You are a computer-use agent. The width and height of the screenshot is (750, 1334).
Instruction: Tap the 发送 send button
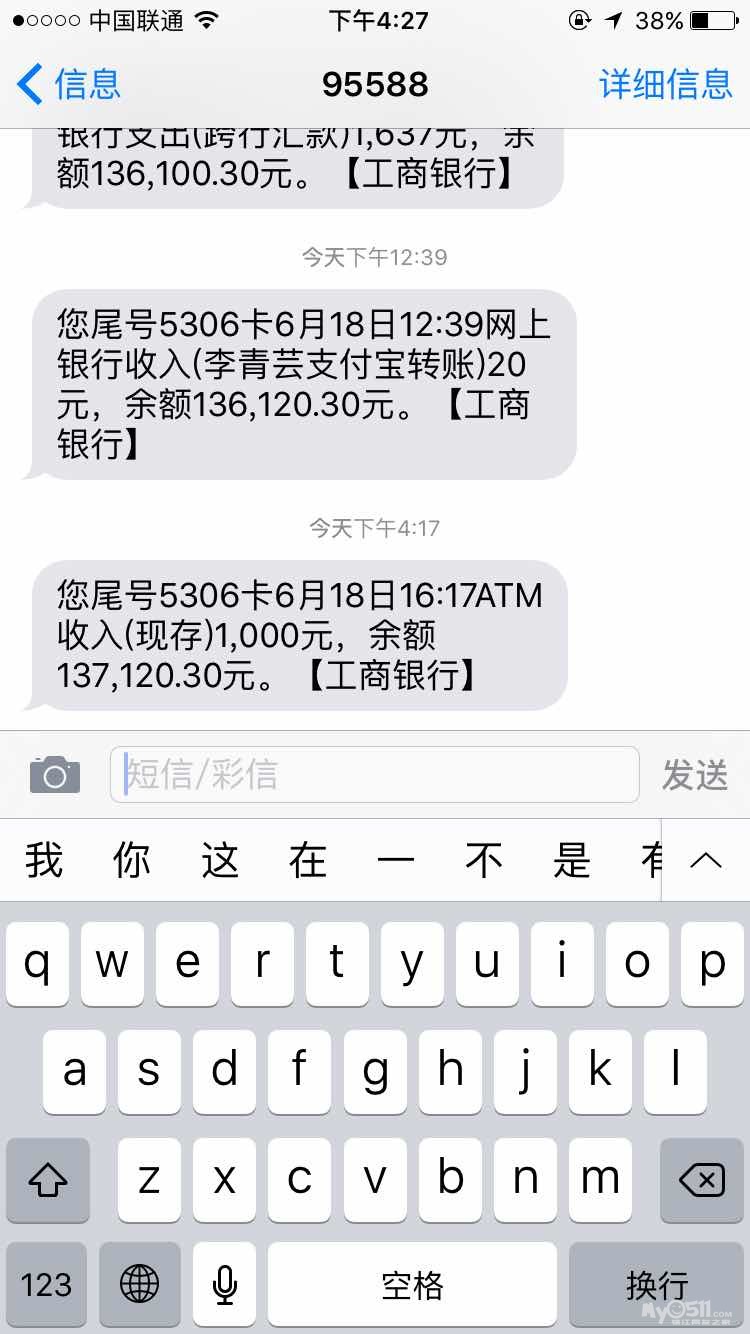695,775
